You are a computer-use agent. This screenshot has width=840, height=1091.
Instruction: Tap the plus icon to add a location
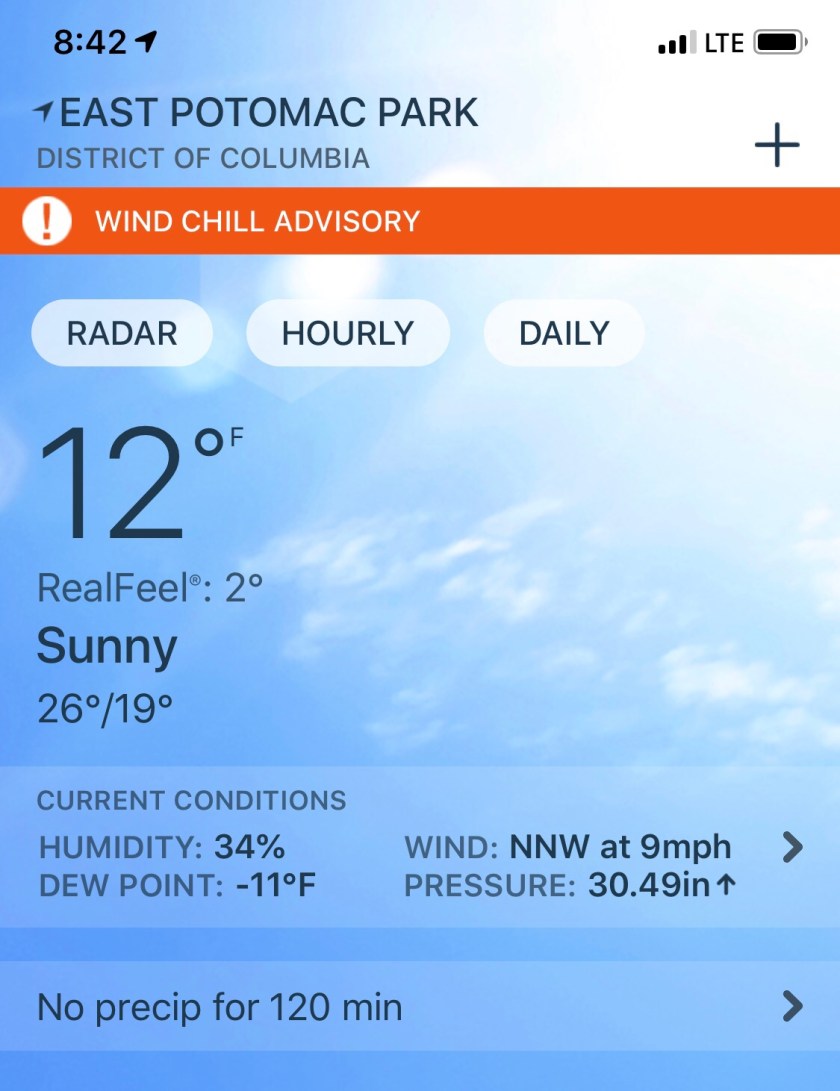pos(777,147)
